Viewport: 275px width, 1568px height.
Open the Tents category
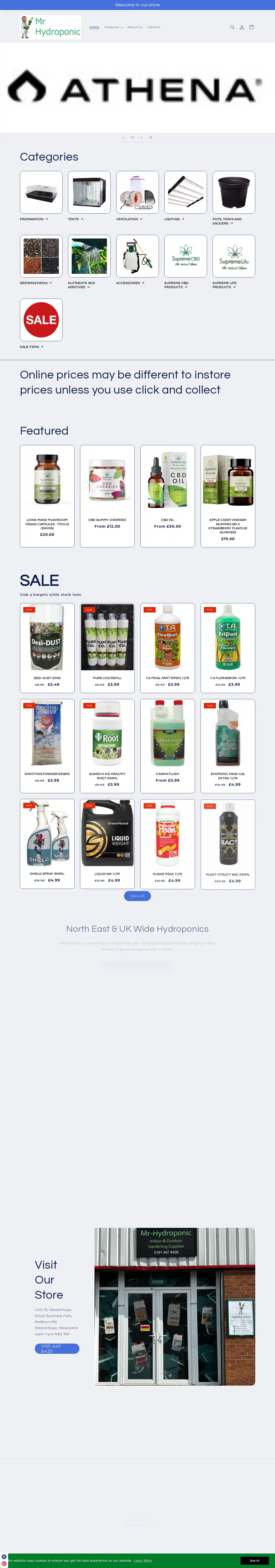coord(89,192)
